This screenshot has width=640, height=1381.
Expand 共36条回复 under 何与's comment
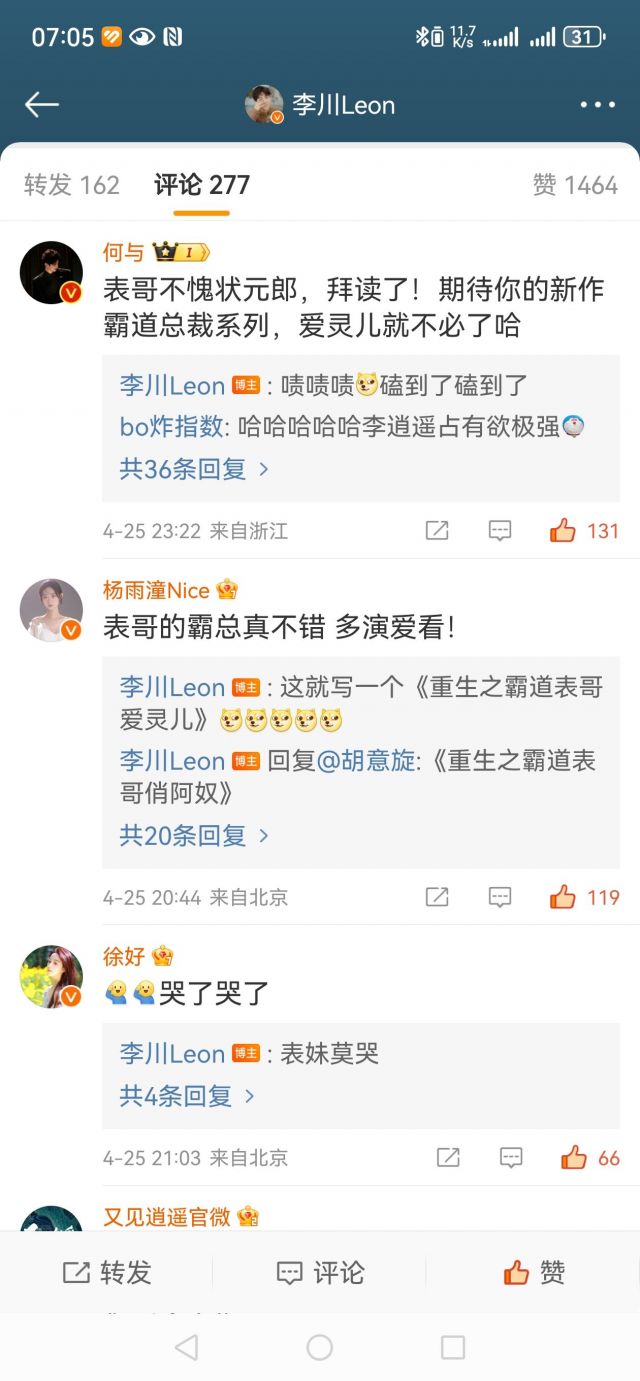tap(194, 469)
